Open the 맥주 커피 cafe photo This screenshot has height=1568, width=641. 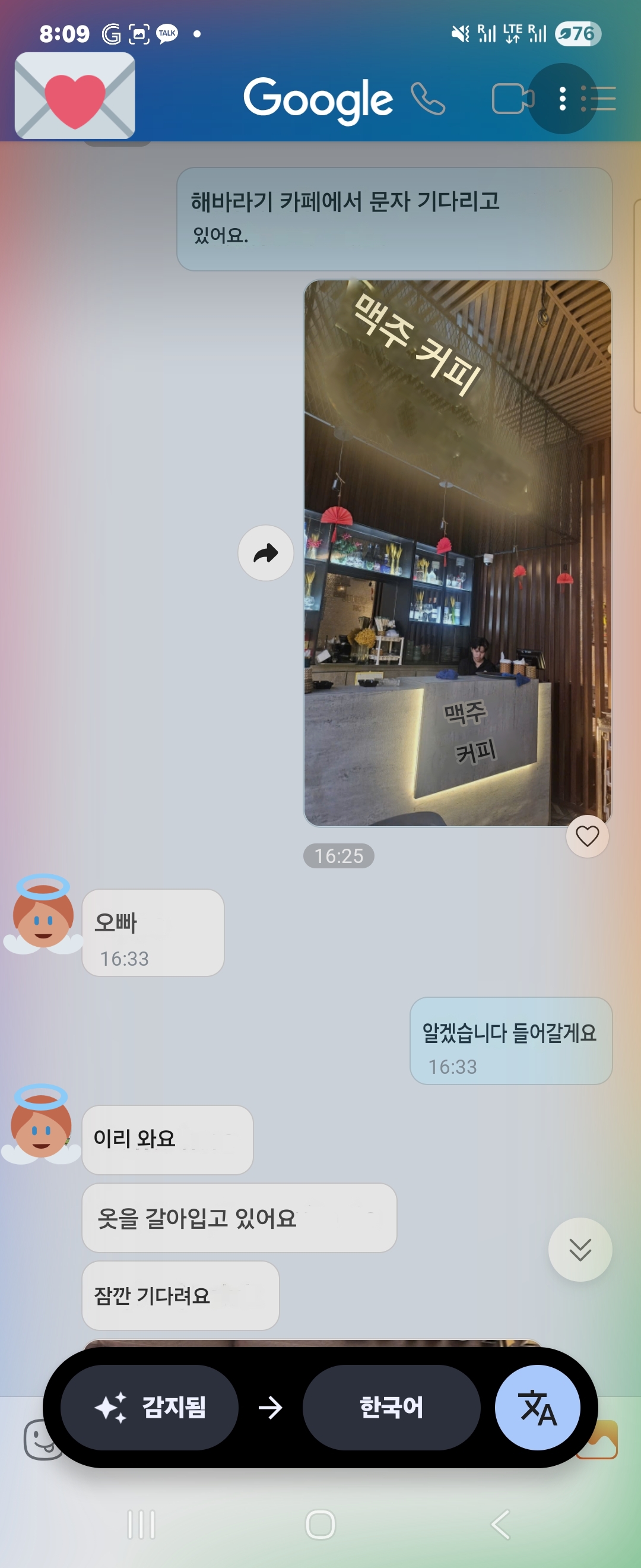coord(458,553)
